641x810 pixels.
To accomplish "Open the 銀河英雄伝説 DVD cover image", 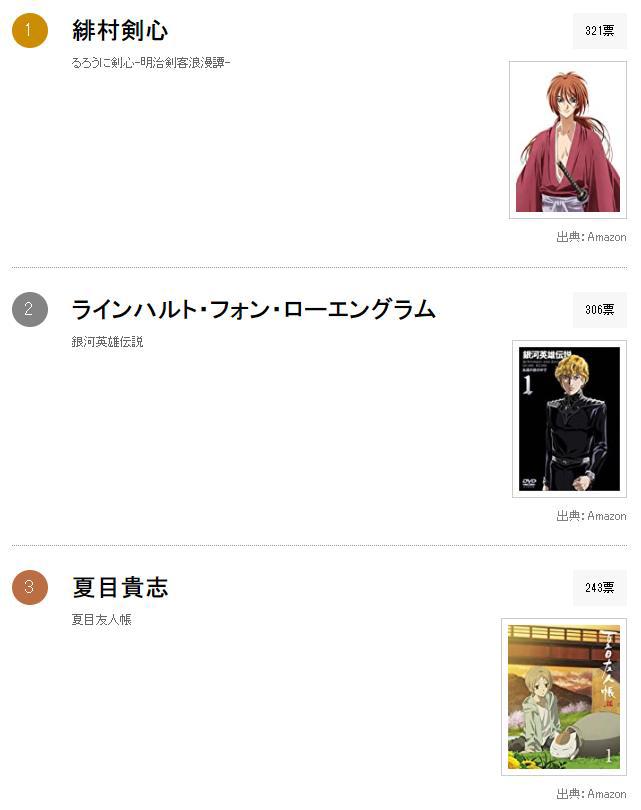I will coord(569,418).
